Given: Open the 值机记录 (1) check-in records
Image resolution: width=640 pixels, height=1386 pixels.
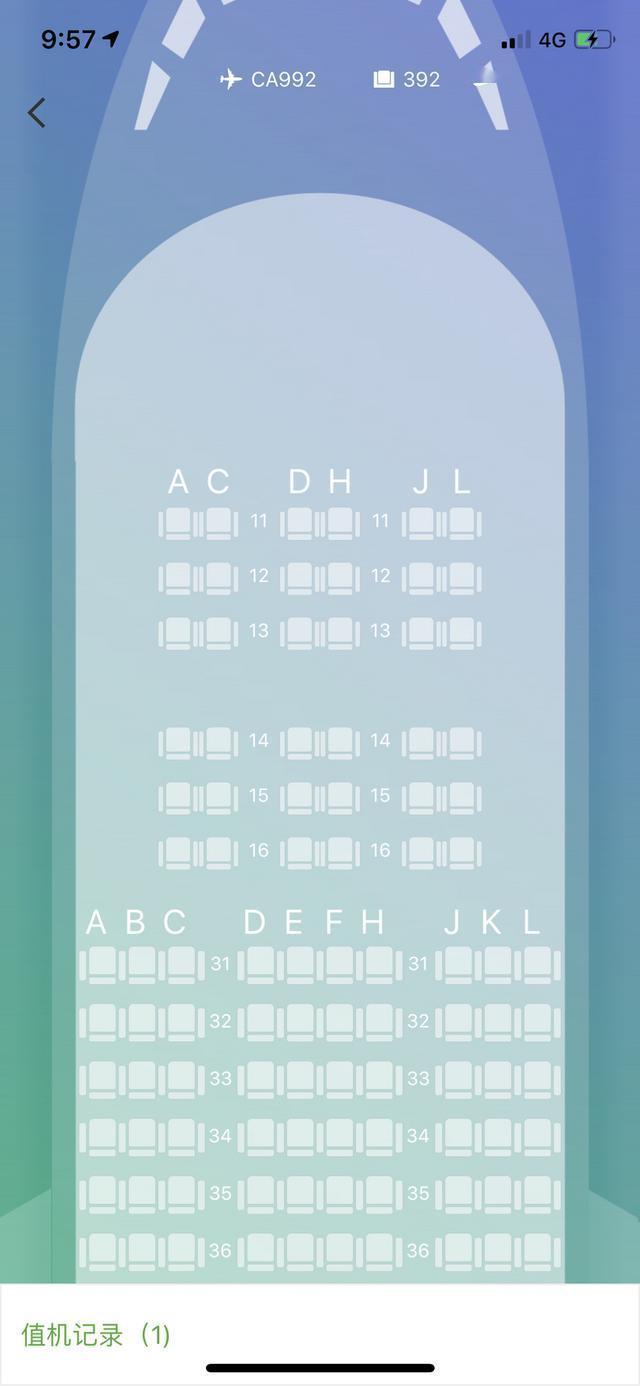Looking at the screenshot, I should coord(96,1334).
